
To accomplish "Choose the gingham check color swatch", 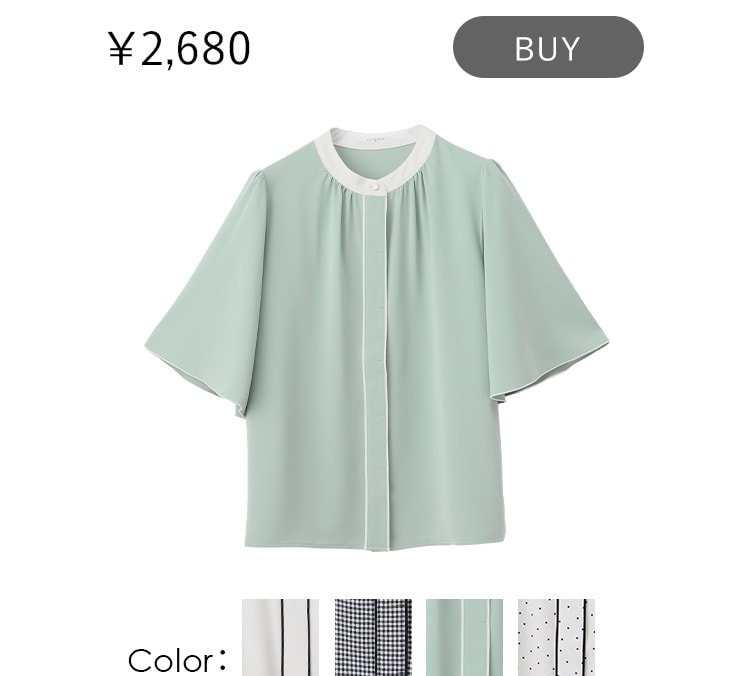I will [x=372, y=637].
